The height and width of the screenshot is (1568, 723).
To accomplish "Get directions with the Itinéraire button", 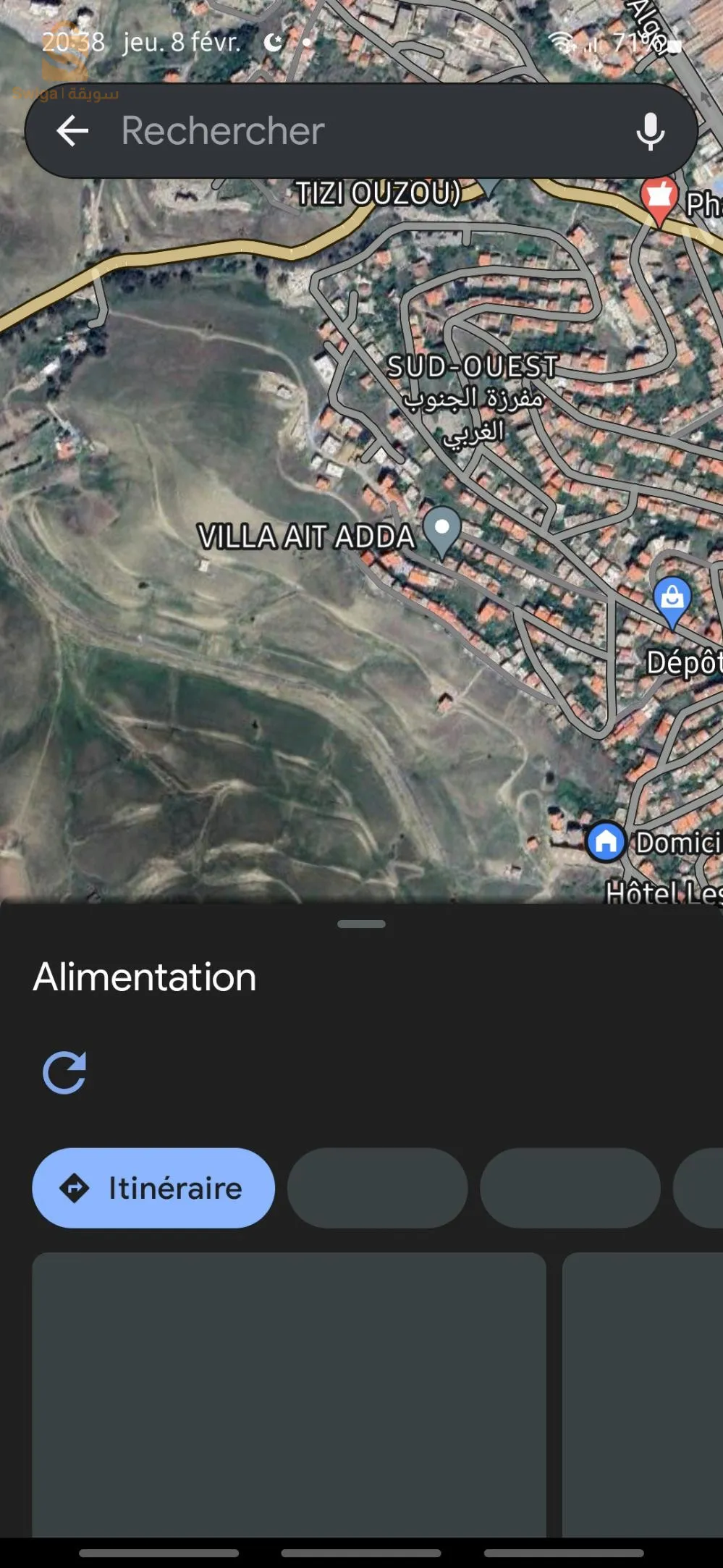I will coord(153,1188).
